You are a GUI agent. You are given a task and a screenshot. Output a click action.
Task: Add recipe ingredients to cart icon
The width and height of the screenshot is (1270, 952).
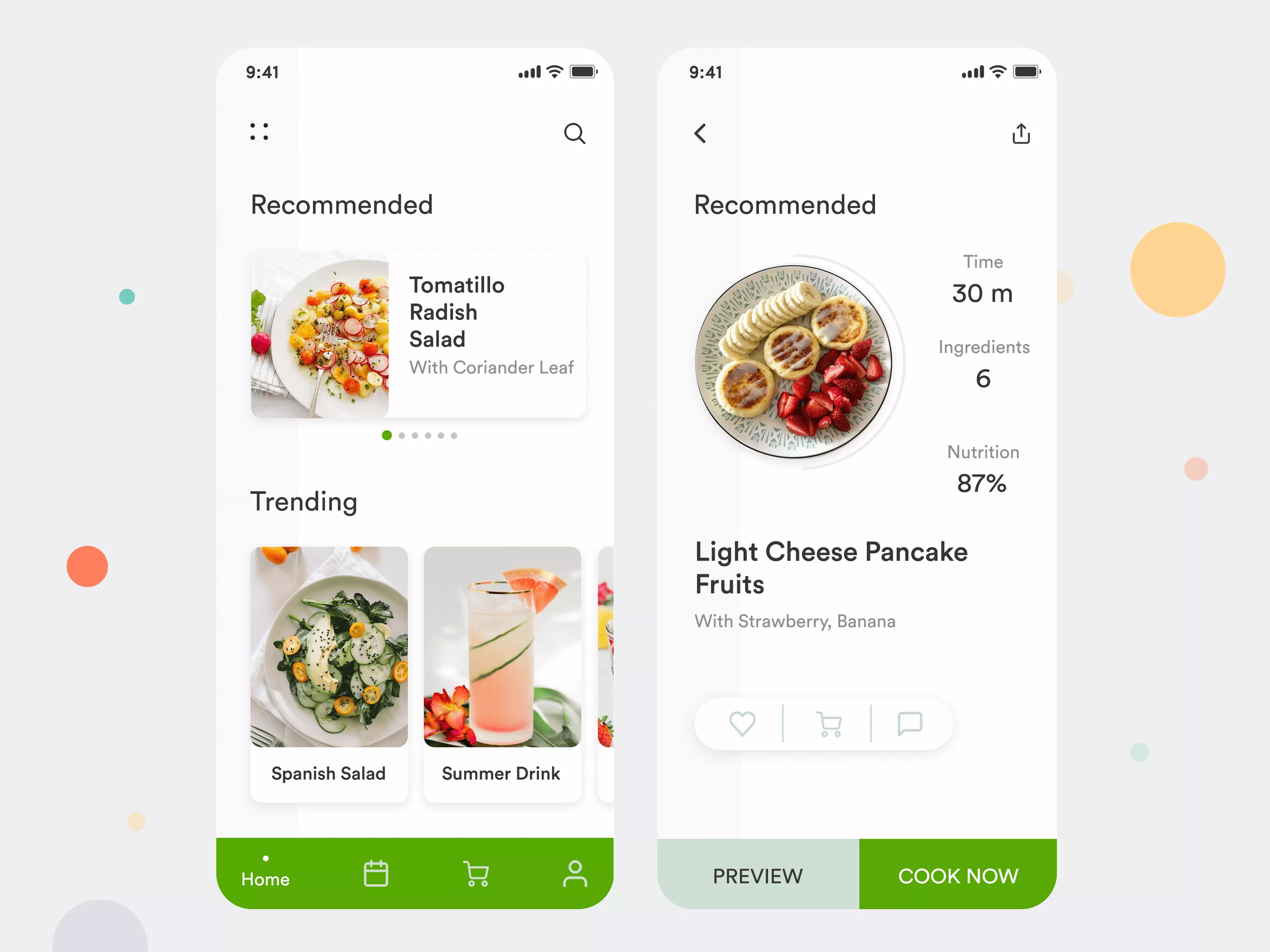coord(829,724)
